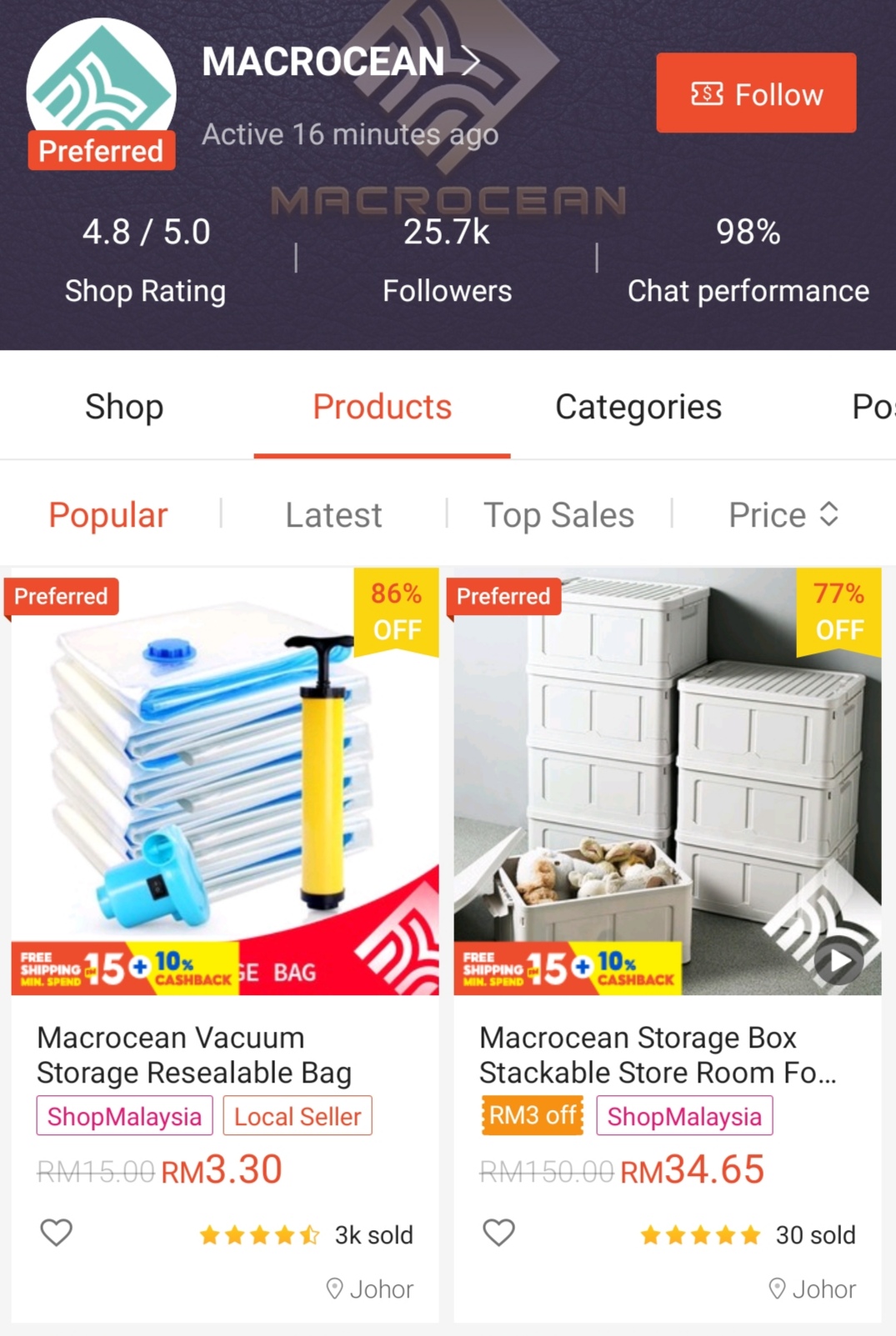896x1336 pixels.
Task: Open MACROCEAN shop profile details
Action: (340, 62)
